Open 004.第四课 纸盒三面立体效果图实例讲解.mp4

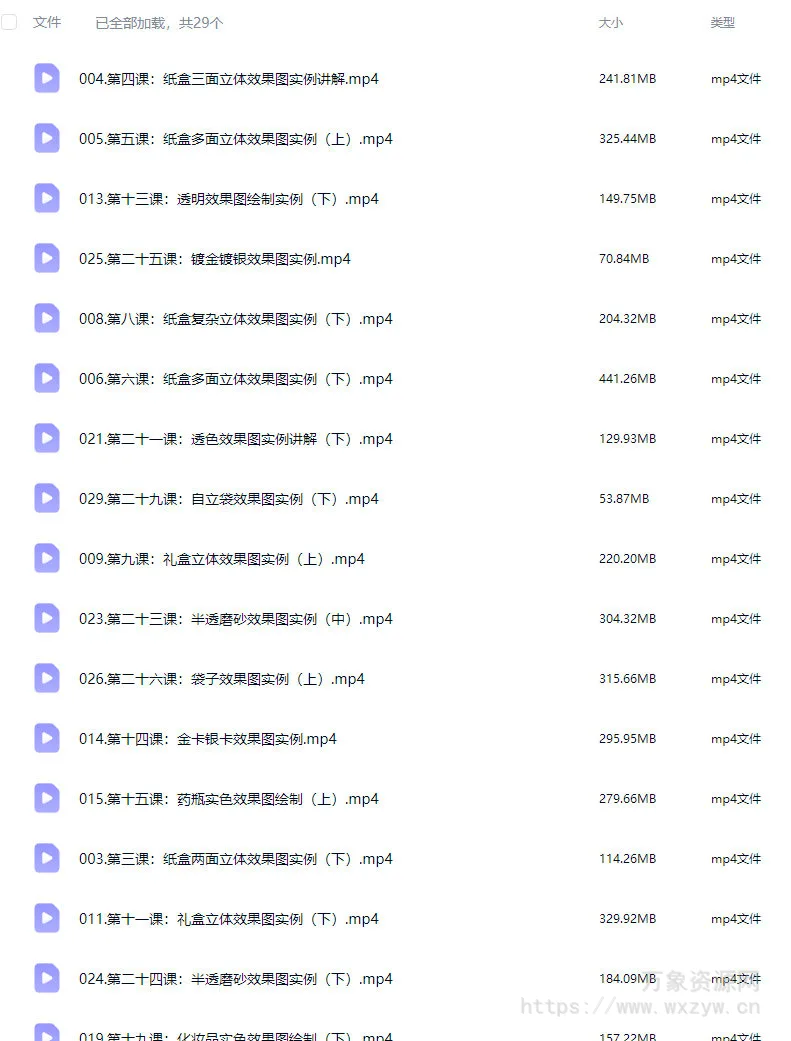coord(228,79)
